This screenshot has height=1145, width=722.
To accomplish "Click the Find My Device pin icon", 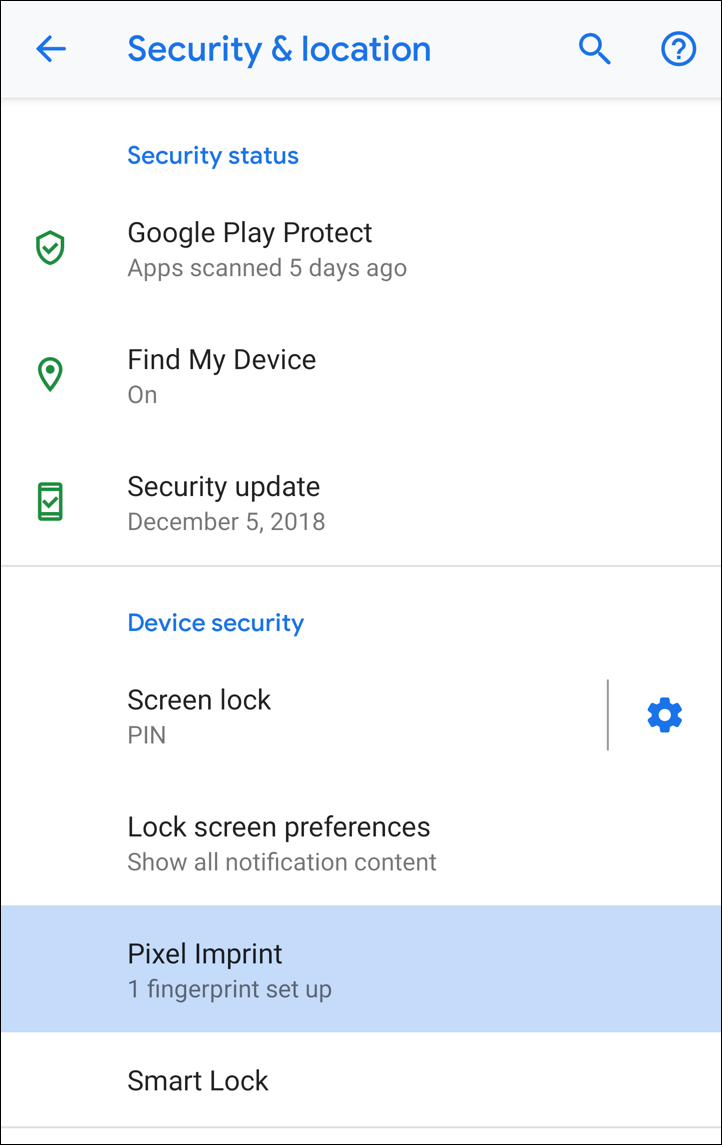I will 50,374.
